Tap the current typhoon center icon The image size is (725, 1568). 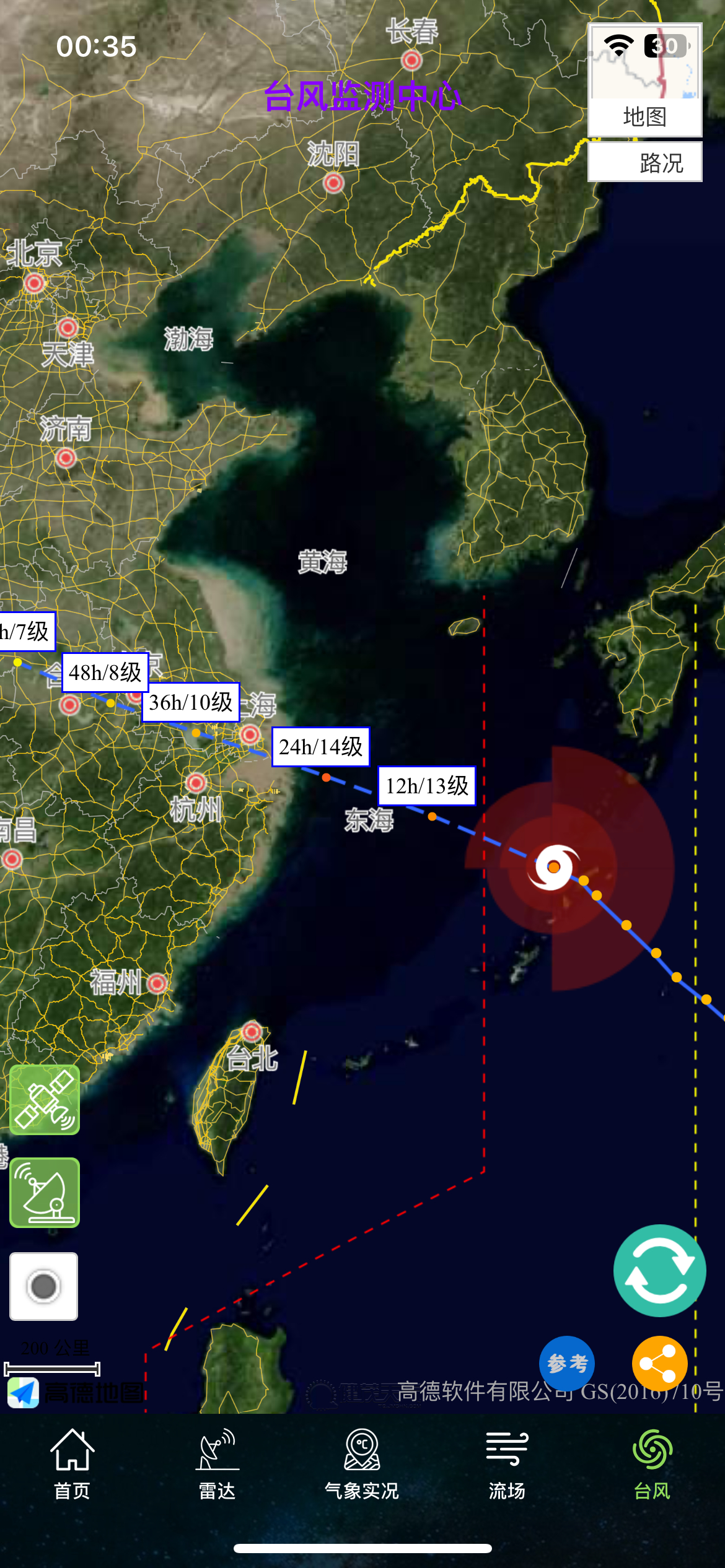pyautogui.click(x=553, y=867)
